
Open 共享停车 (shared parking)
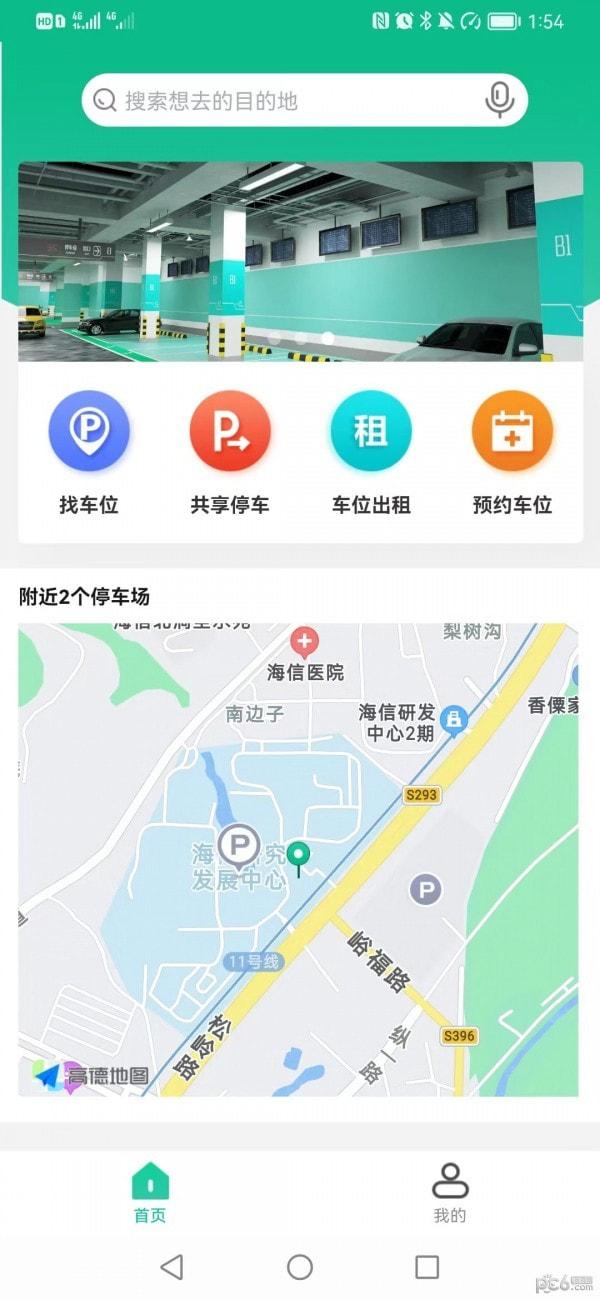tap(230, 452)
